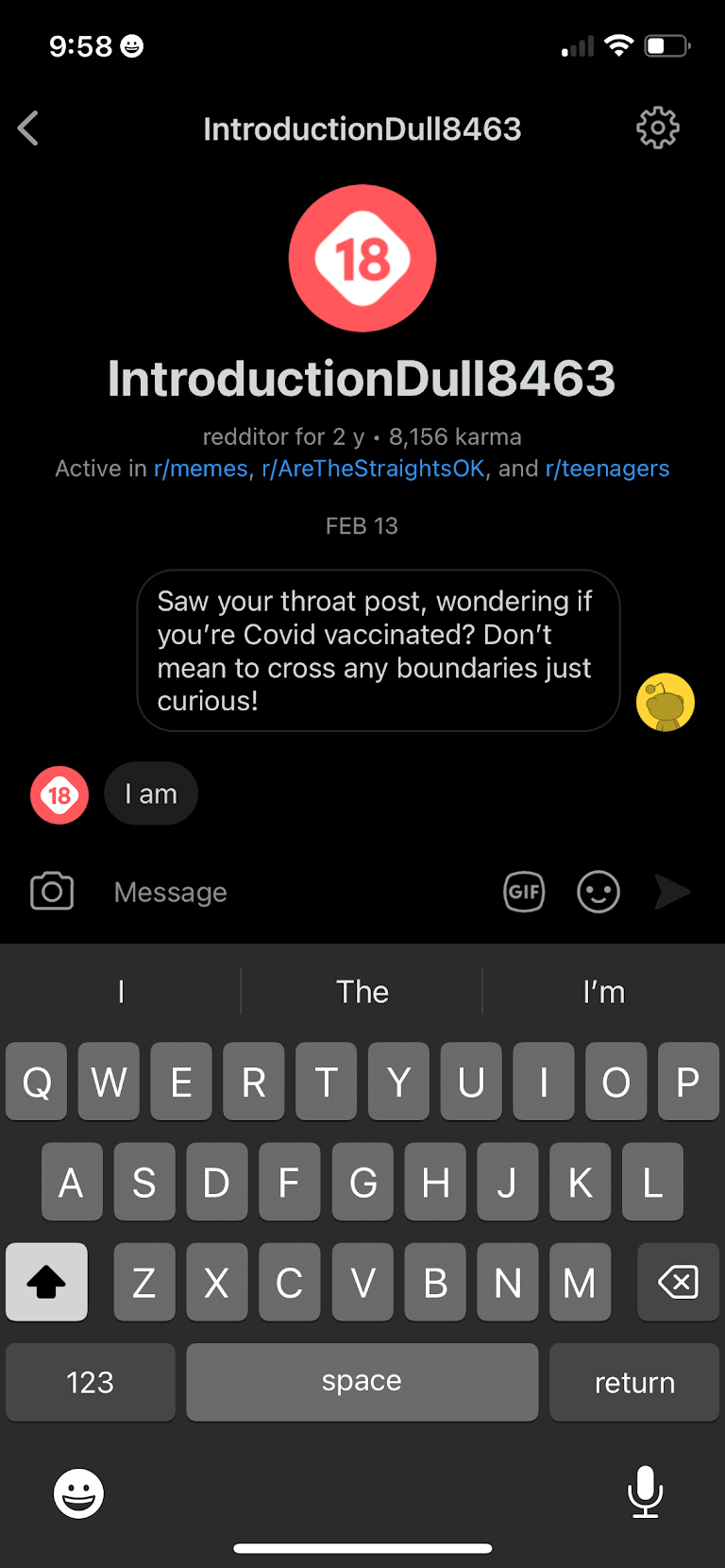Send the message with the arrow
725x1568 pixels.
pos(672,892)
